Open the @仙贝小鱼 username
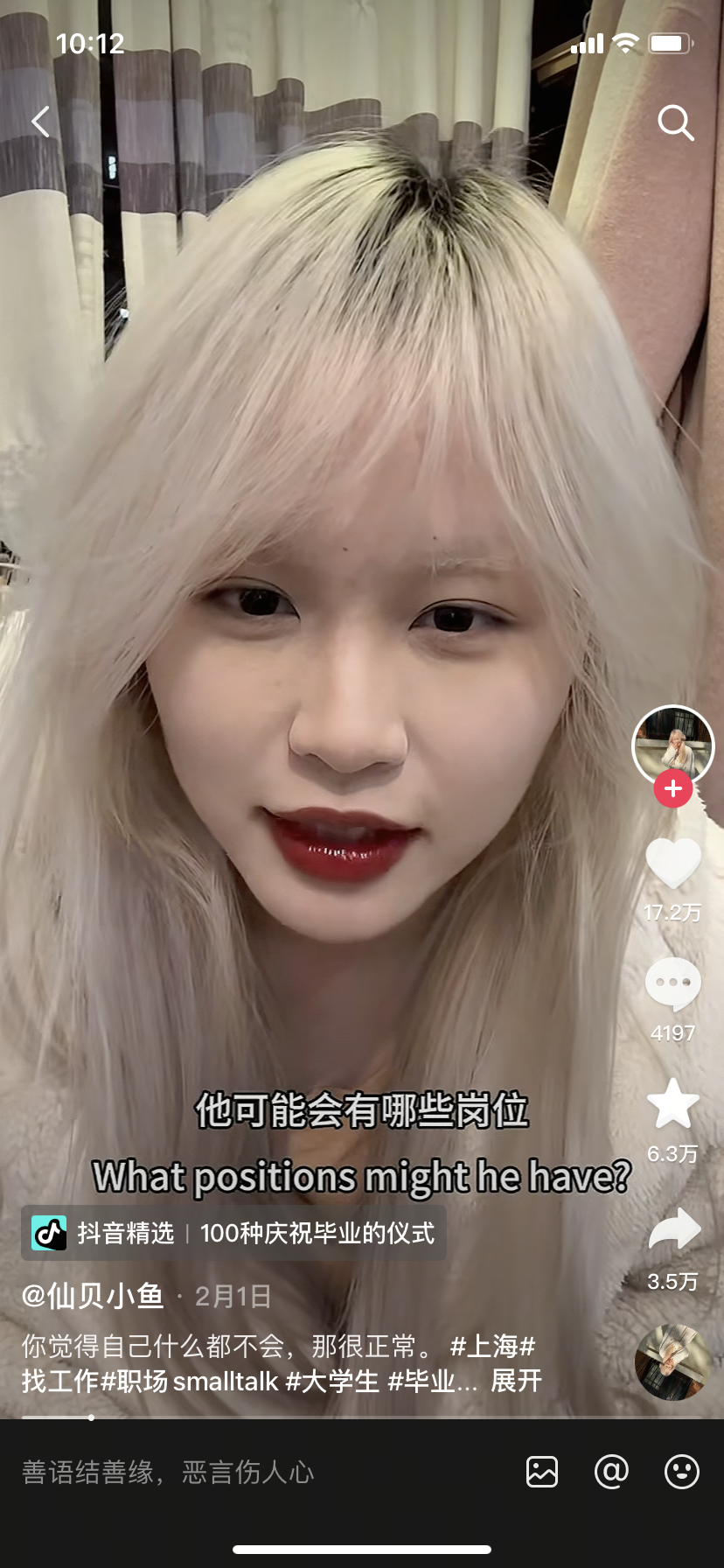 [94, 1296]
